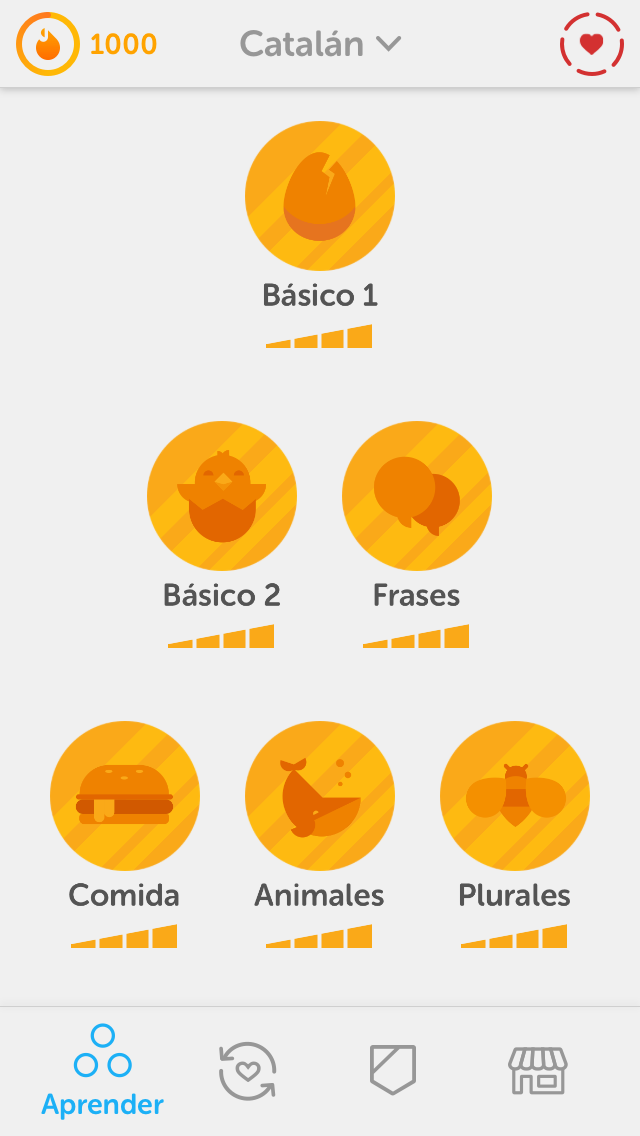Viewport: 640px width, 1136px height.
Task: Launch the Animales skill
Action: click(320, 796)
